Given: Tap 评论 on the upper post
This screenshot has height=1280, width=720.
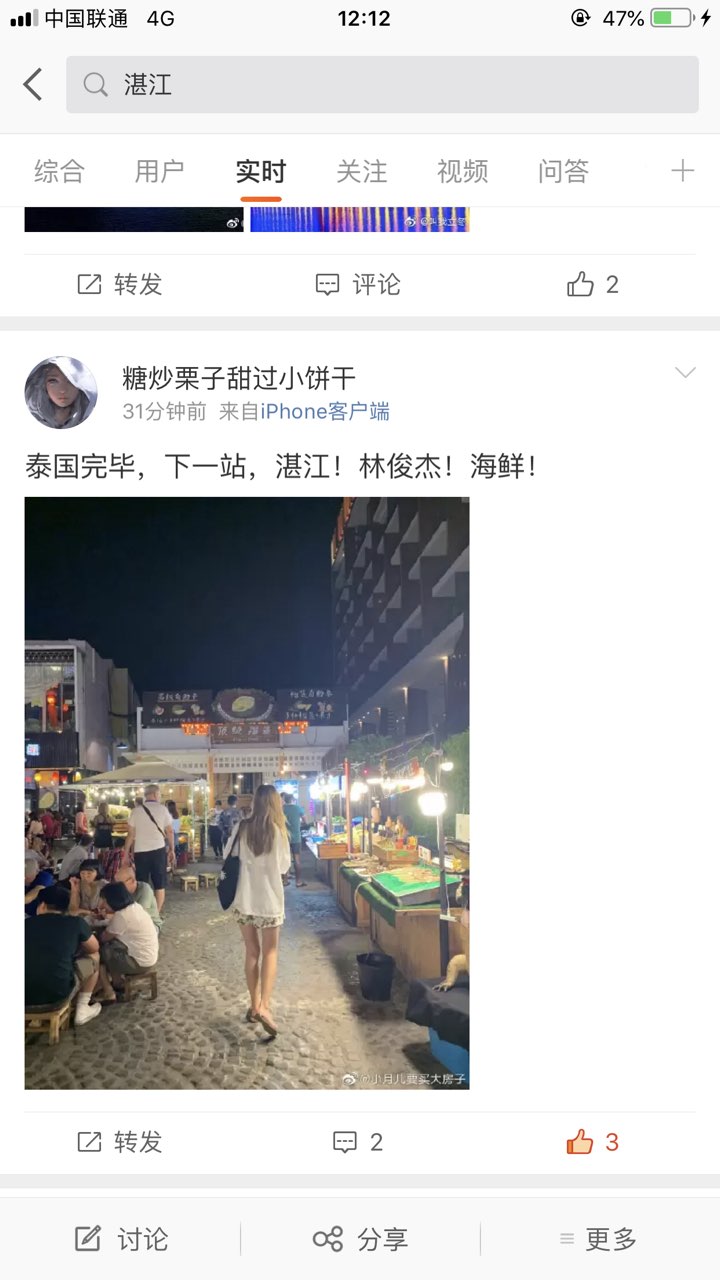Looking at the screenshot, I should click(358, 285).
